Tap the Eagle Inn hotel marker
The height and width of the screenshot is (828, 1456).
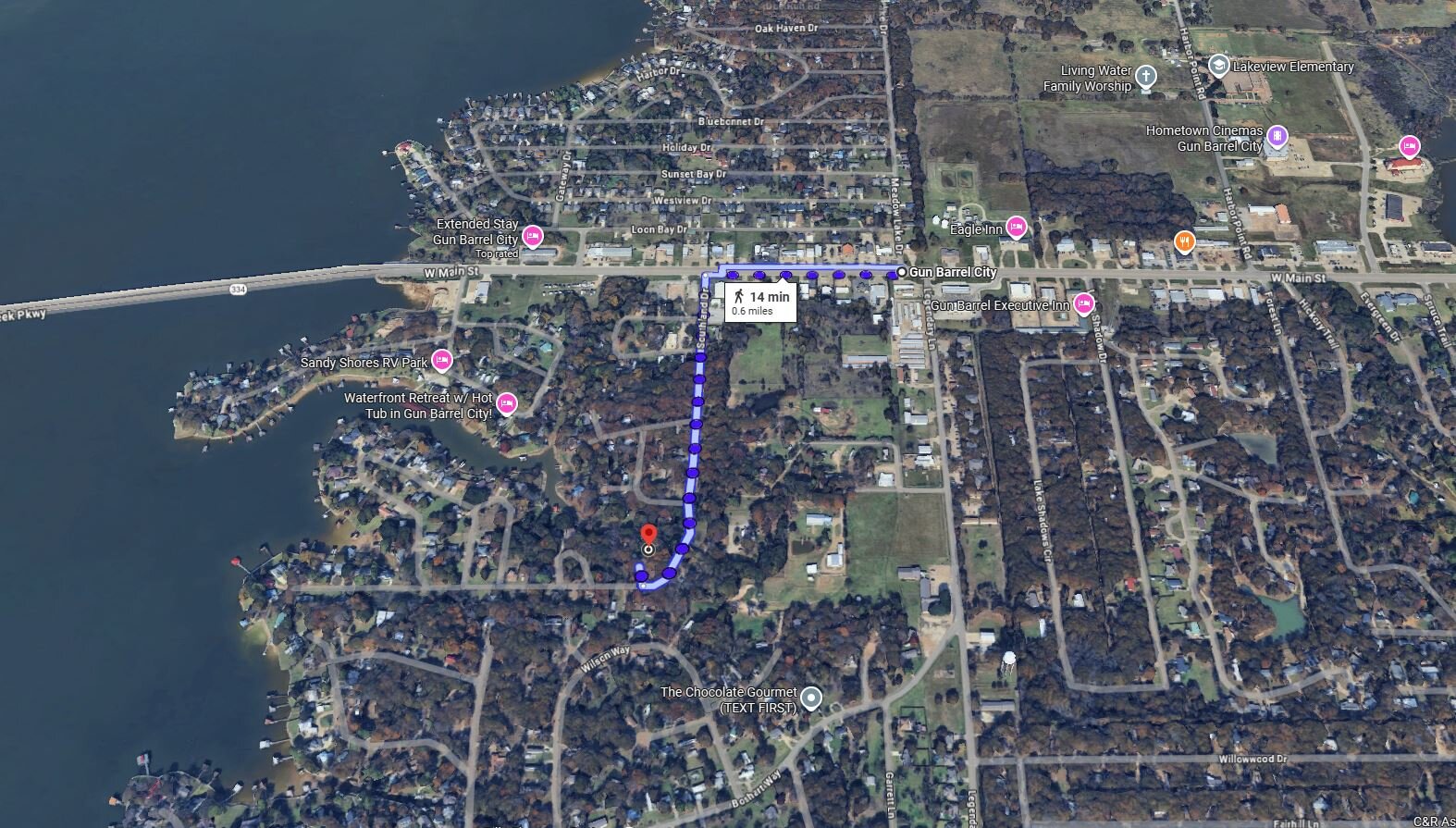[x=1017, y=227]
